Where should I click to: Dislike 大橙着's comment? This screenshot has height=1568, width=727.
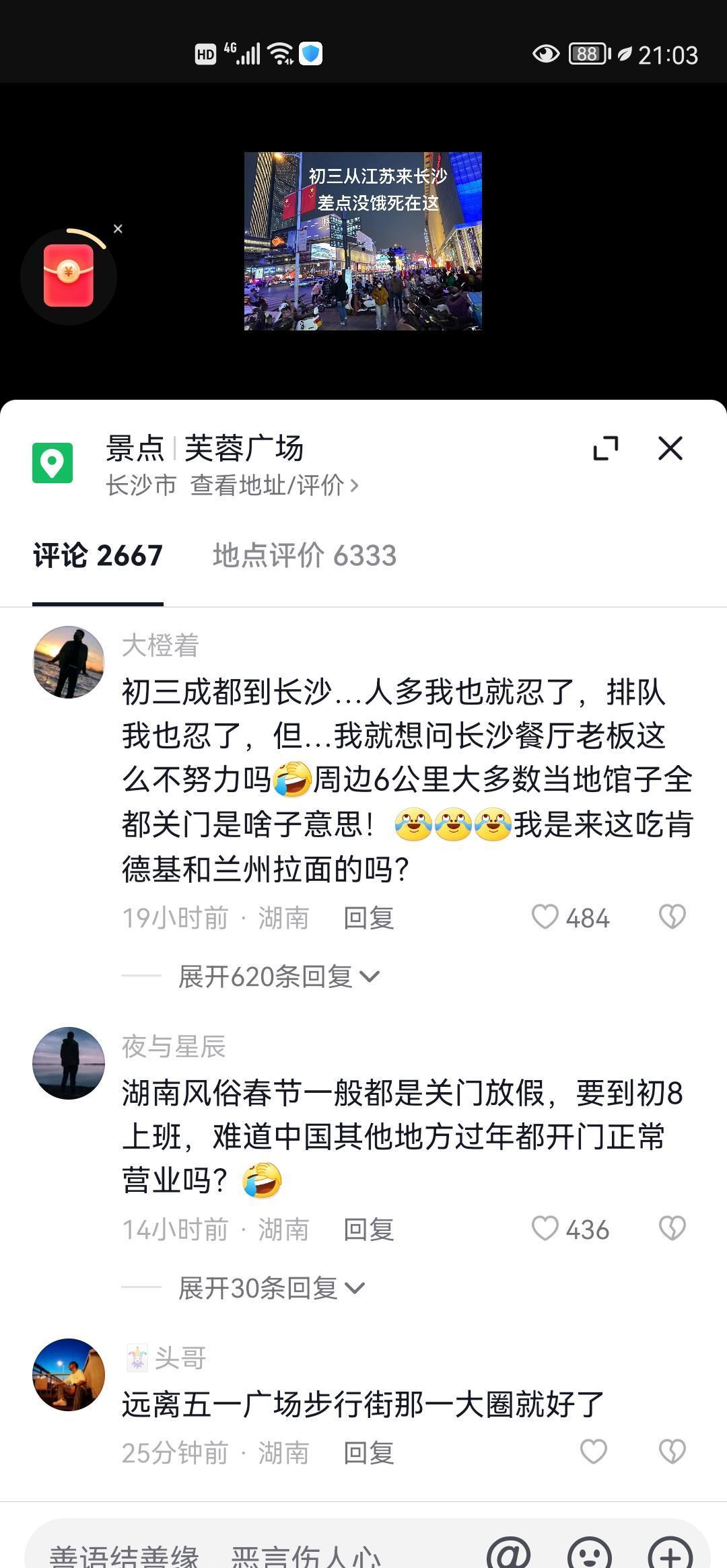[672, 917]
